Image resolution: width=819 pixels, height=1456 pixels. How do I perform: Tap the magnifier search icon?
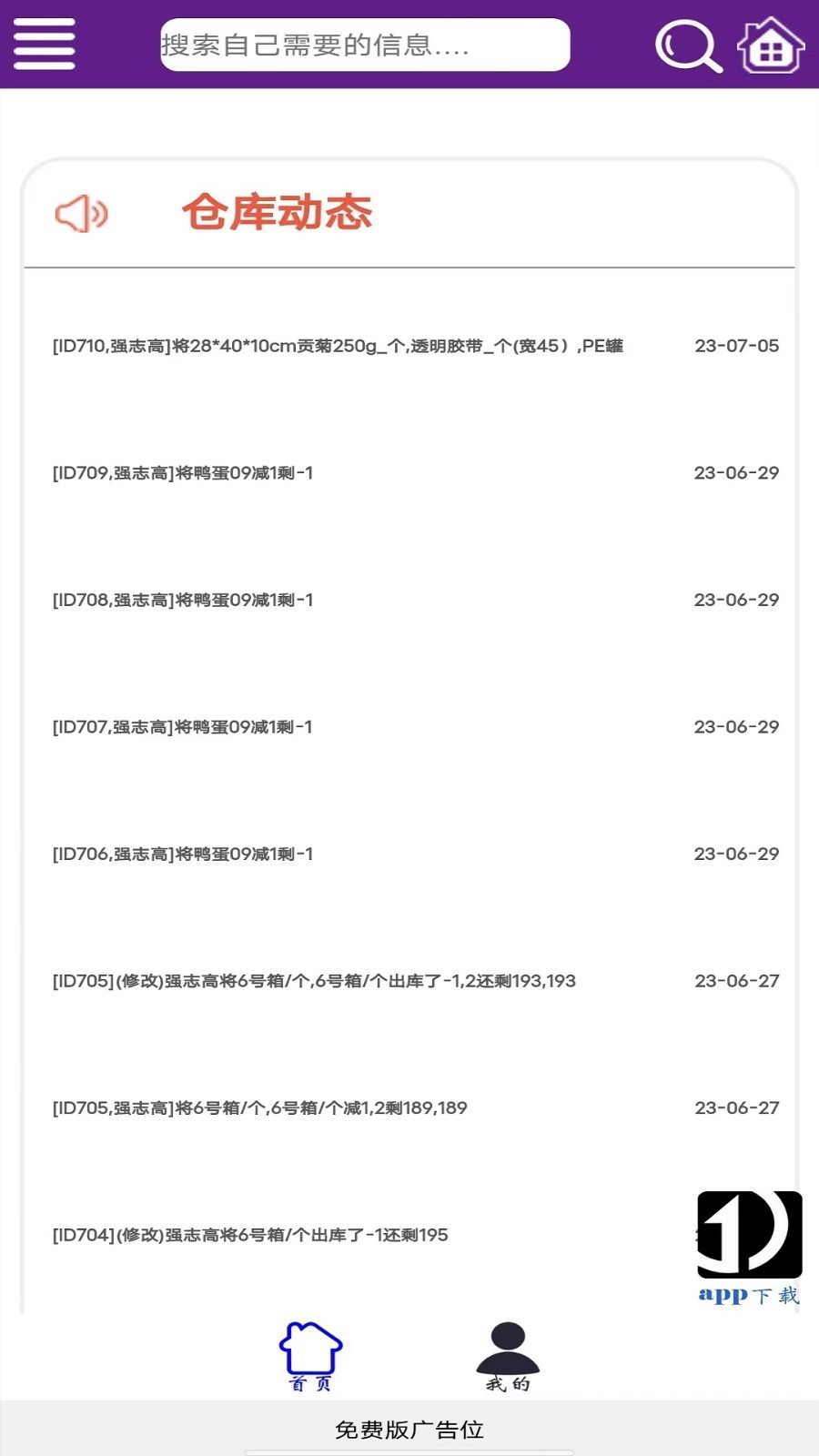click(x=688, y=45)
